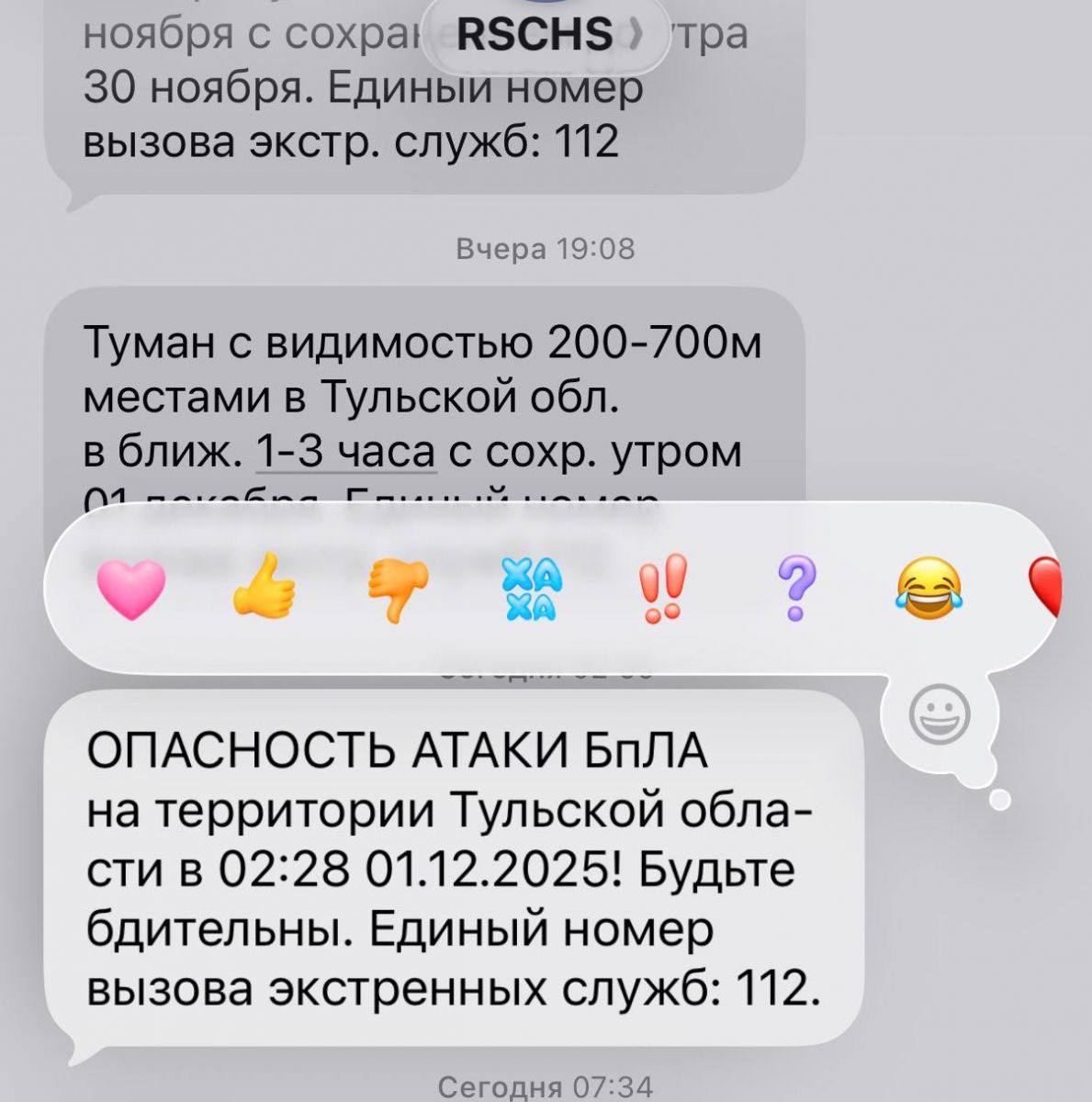Image resolution: width=1092 pixels, height=1102 pixels.
Task: Open the emoji picker smiley
Action: pyautogui.click(x=939, y=715)
